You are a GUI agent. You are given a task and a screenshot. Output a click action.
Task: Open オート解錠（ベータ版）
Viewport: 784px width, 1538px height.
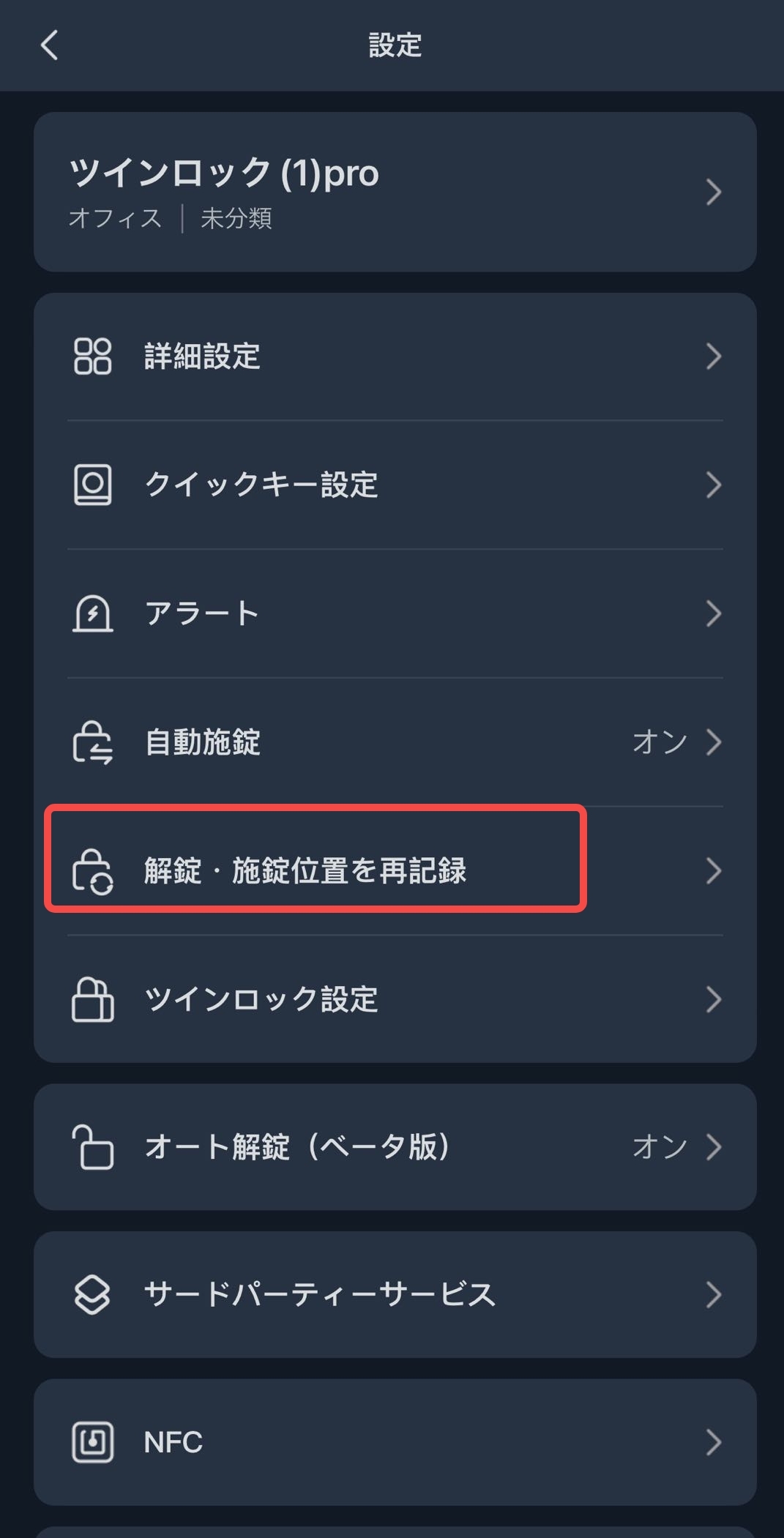395,1146
